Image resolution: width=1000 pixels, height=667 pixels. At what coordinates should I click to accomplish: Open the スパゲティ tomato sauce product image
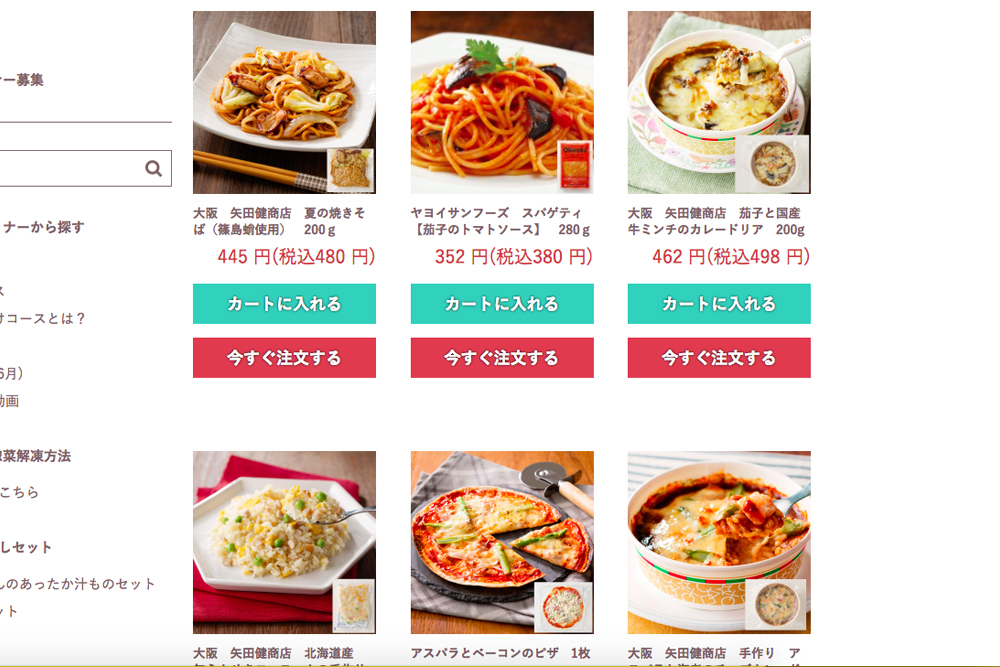[x=502, y=102]
